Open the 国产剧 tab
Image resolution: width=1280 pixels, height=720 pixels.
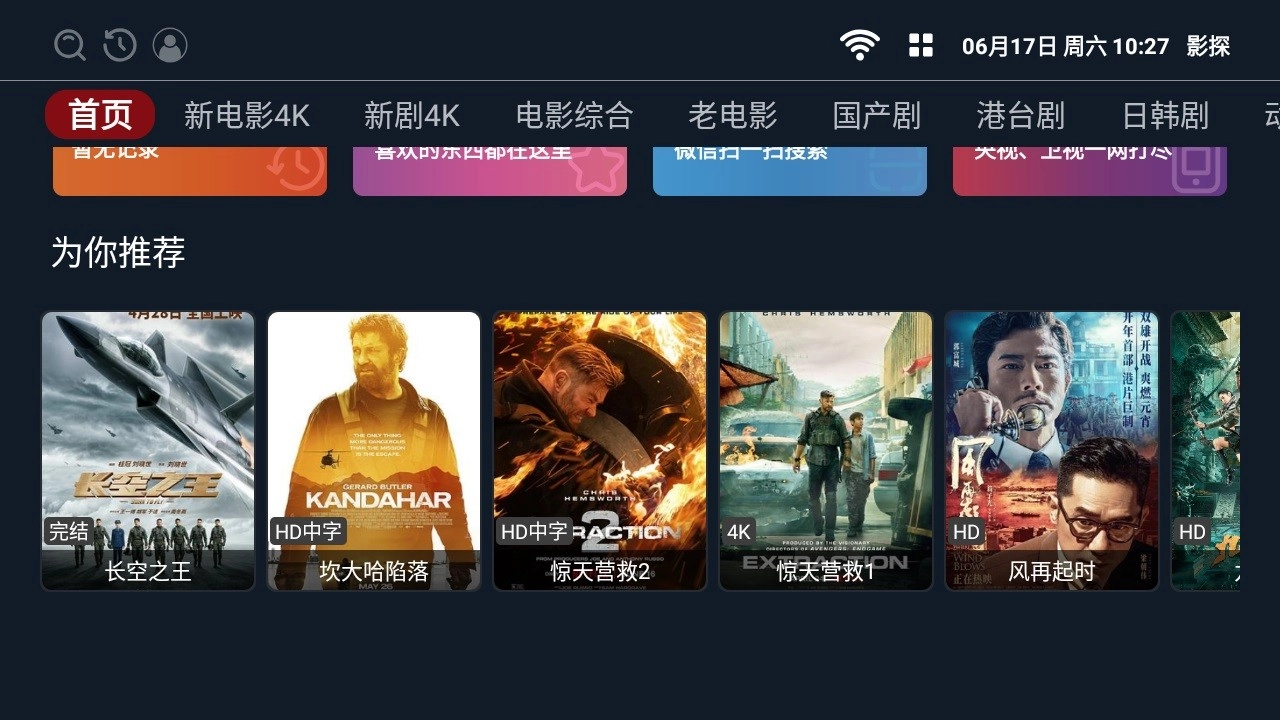point(877,115)
